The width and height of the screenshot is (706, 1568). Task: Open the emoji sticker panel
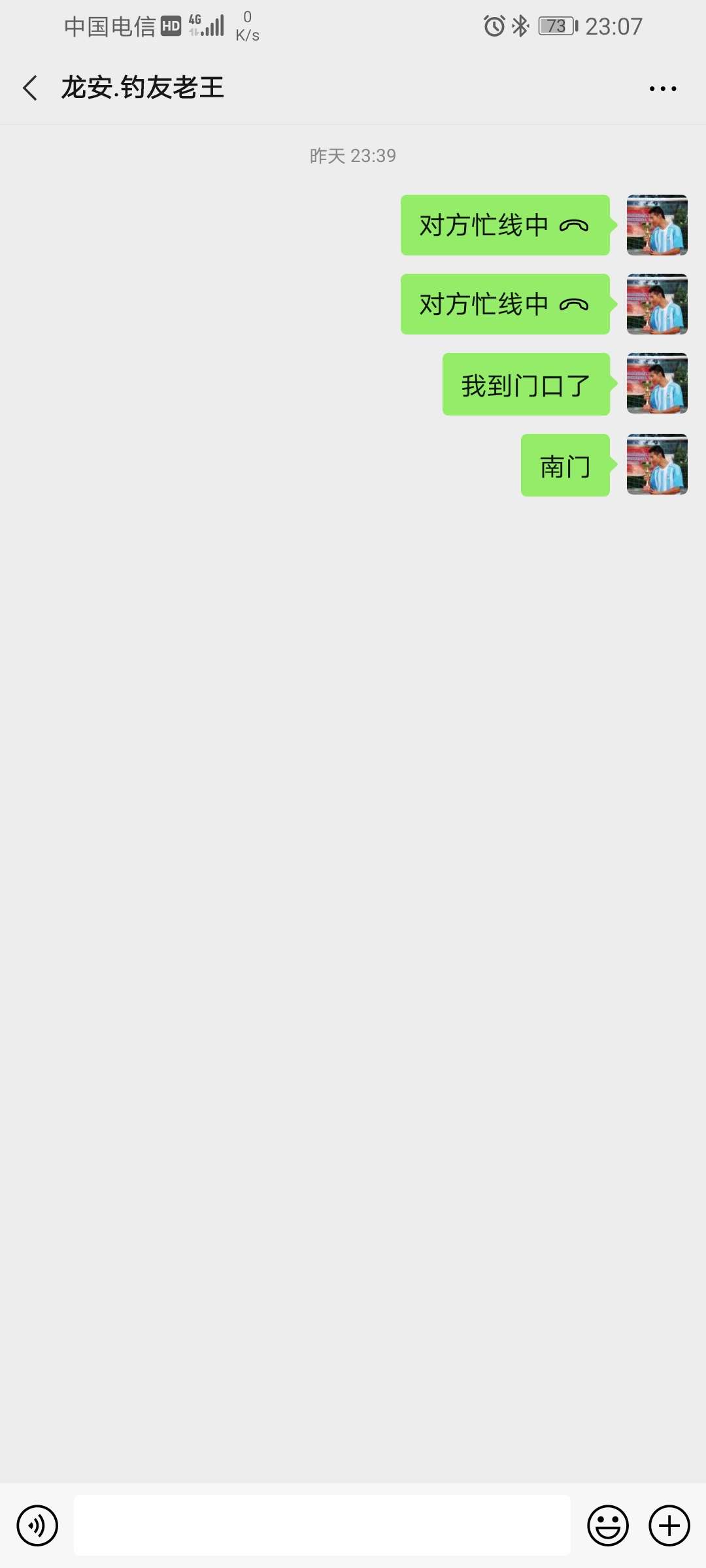(607, 1526)
